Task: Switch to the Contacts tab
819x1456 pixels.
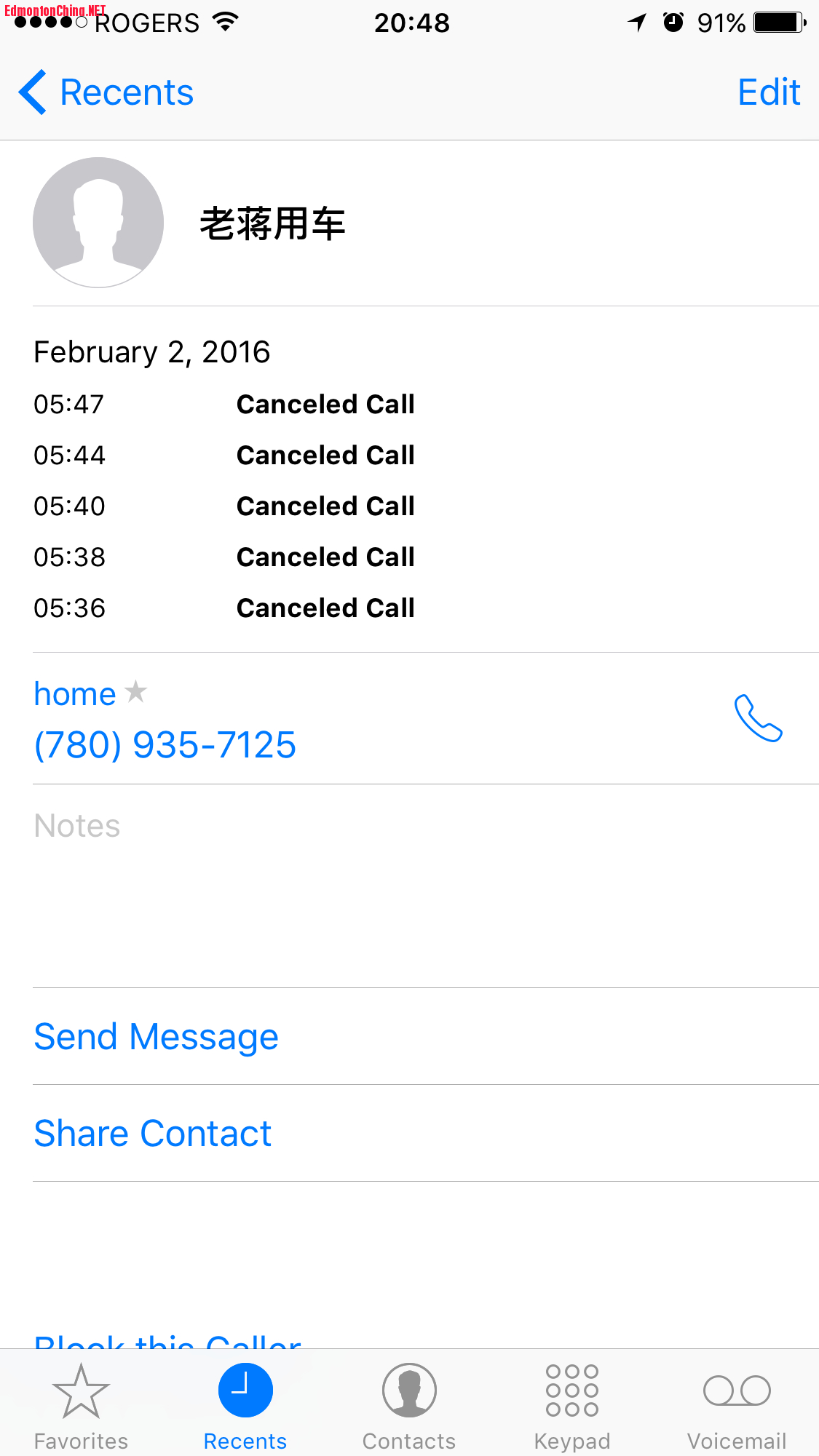Action: point(409,1406)
